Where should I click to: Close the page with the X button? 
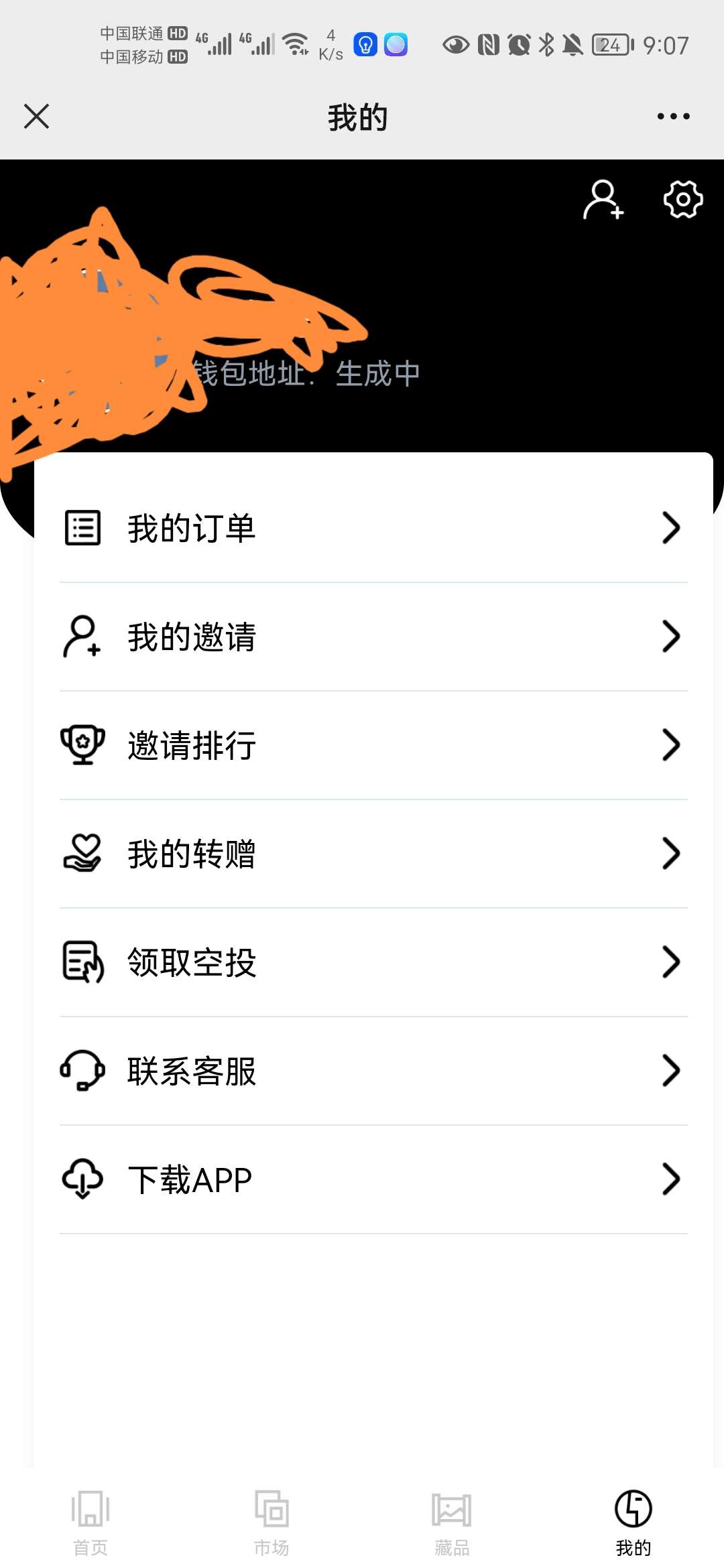coord(36,116)
